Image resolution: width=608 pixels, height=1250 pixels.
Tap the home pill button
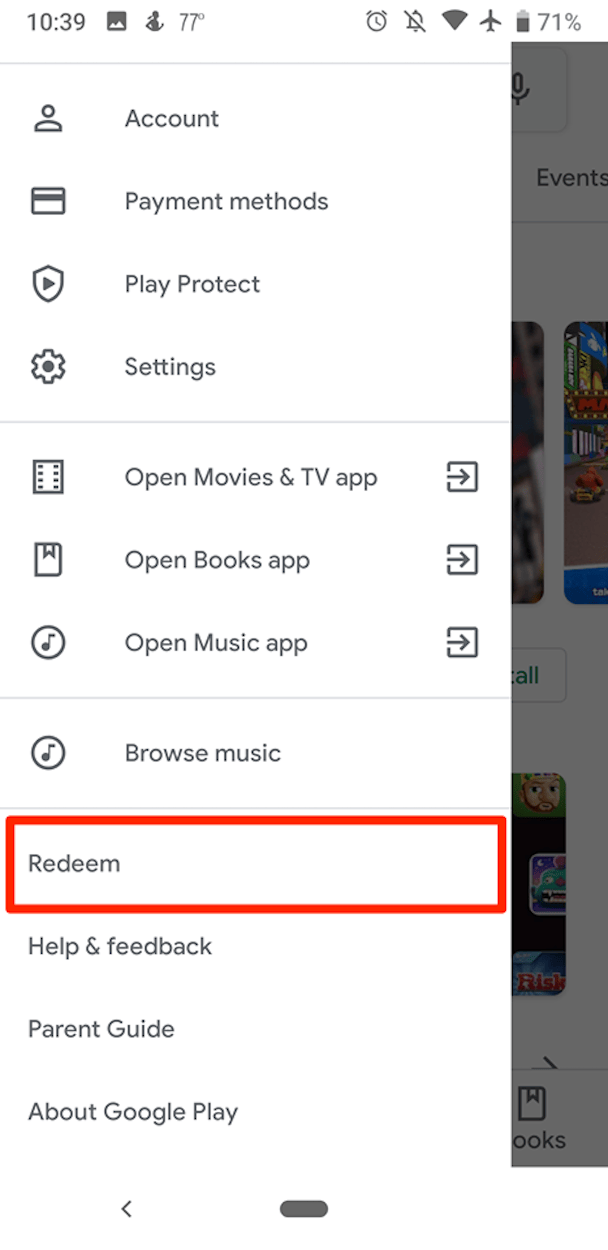304,1209
